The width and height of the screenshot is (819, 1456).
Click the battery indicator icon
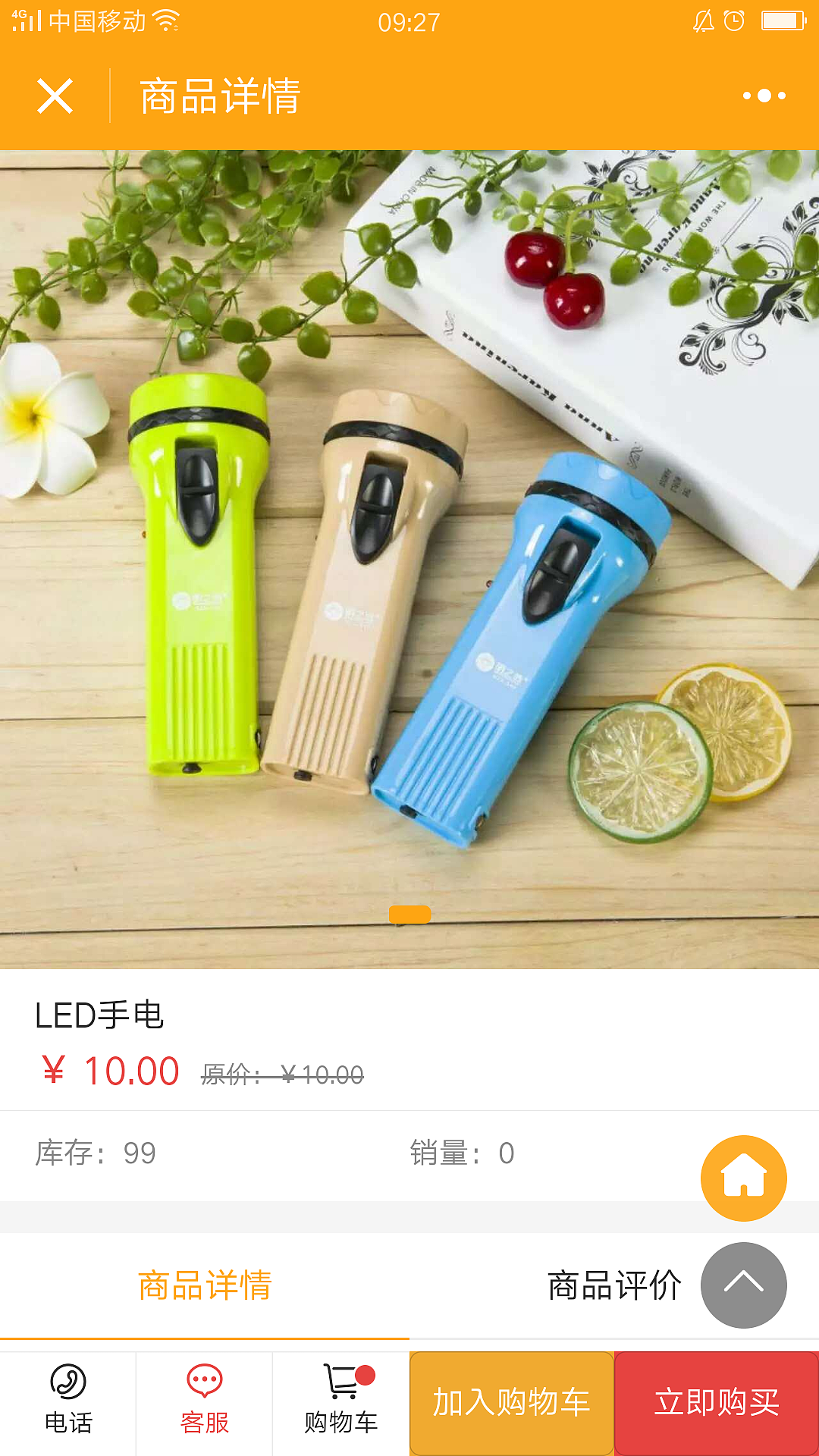click(x=786, y=20)
